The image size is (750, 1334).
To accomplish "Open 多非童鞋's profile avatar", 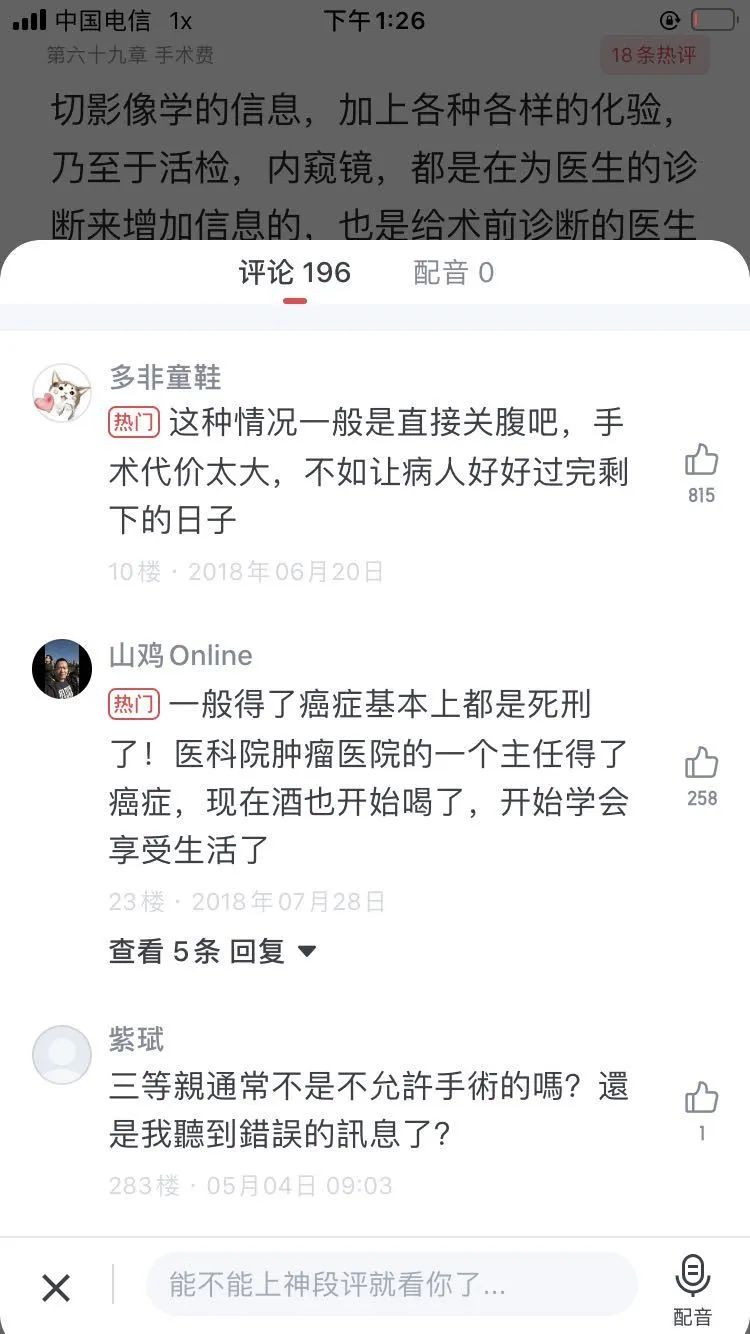I will [x=62, y=393].
